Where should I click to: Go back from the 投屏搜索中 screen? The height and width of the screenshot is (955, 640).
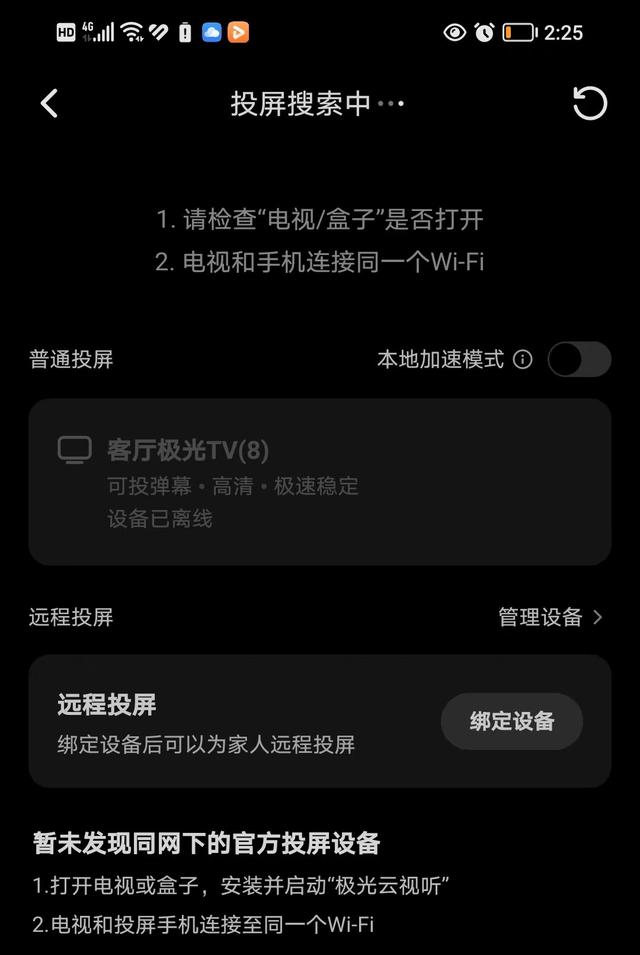(x=49, y=103)
